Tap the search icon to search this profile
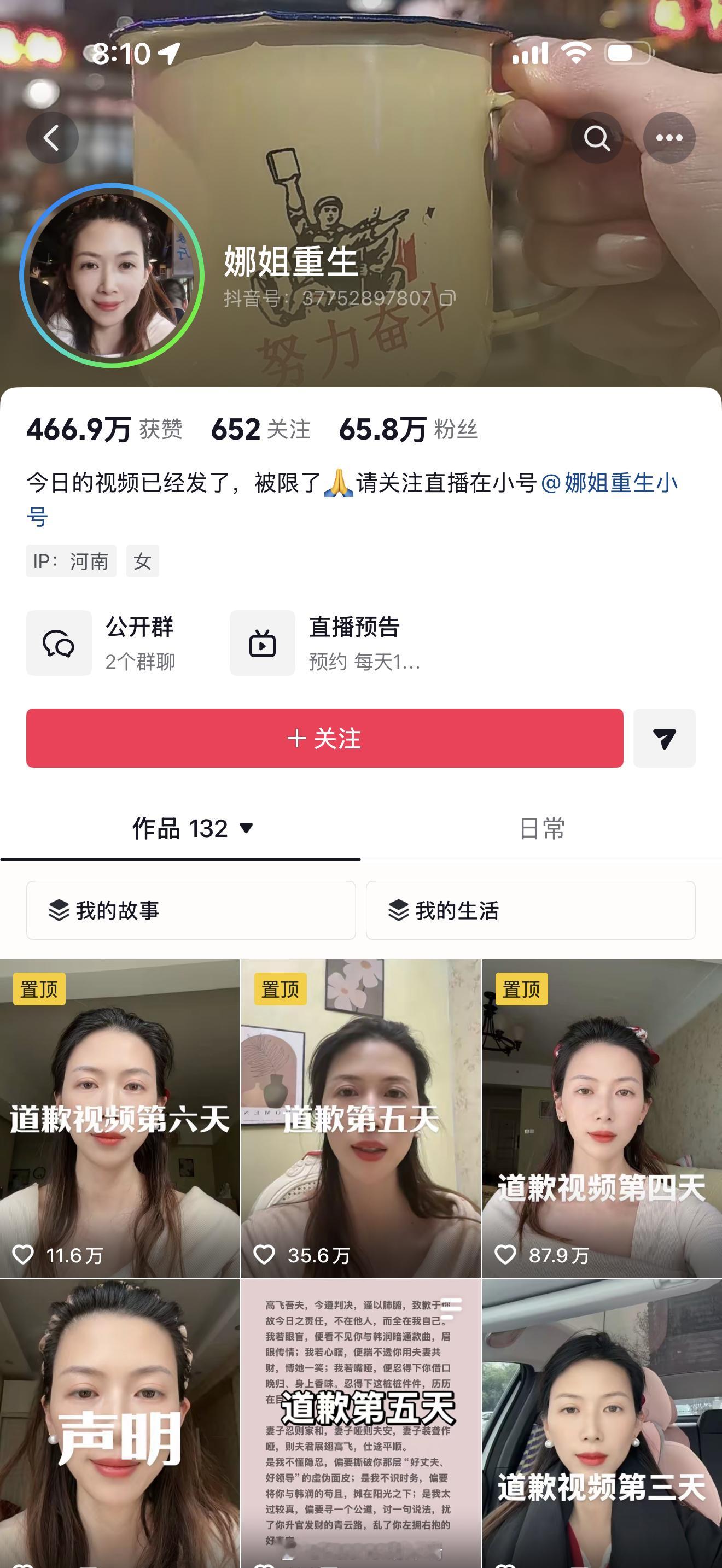This screenshot has width=722, height=1568. coord(598,138)
